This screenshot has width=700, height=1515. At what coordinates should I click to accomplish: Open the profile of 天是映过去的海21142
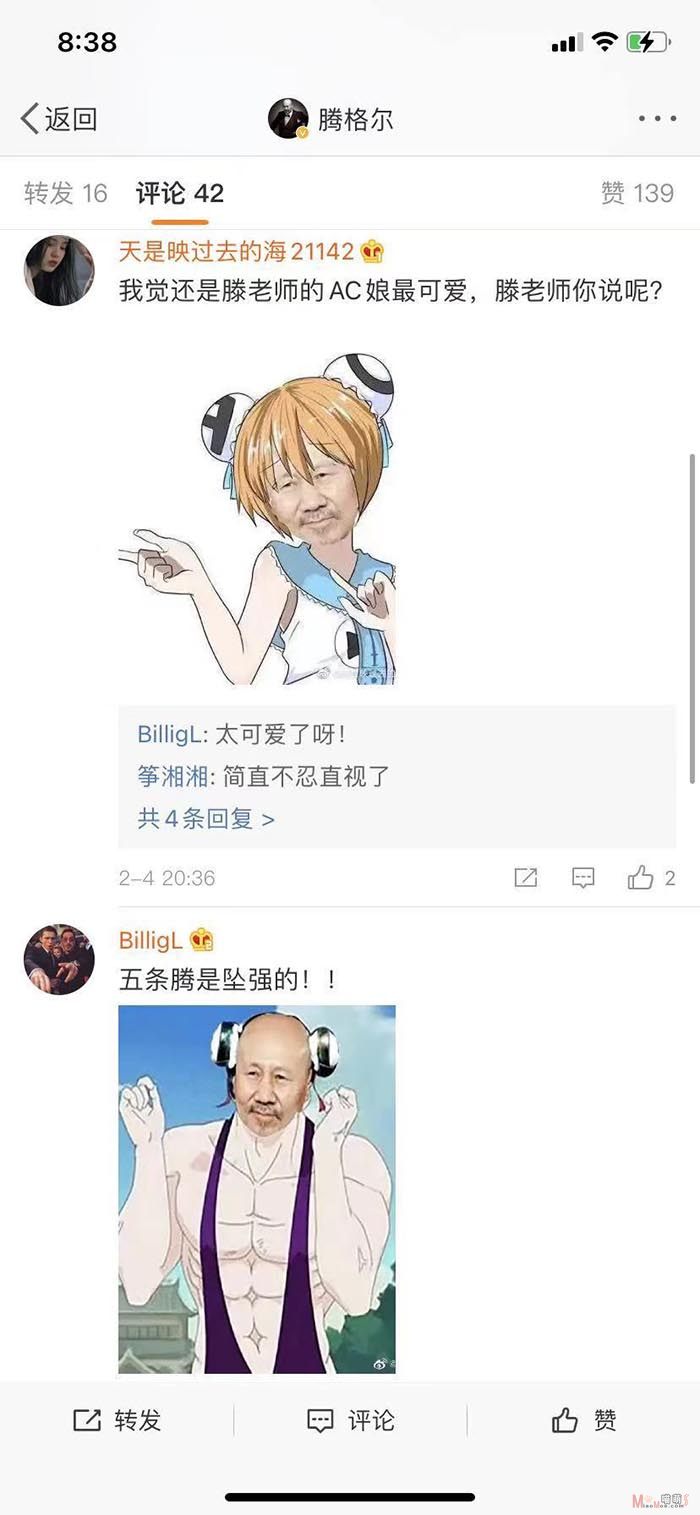point(59,270)
